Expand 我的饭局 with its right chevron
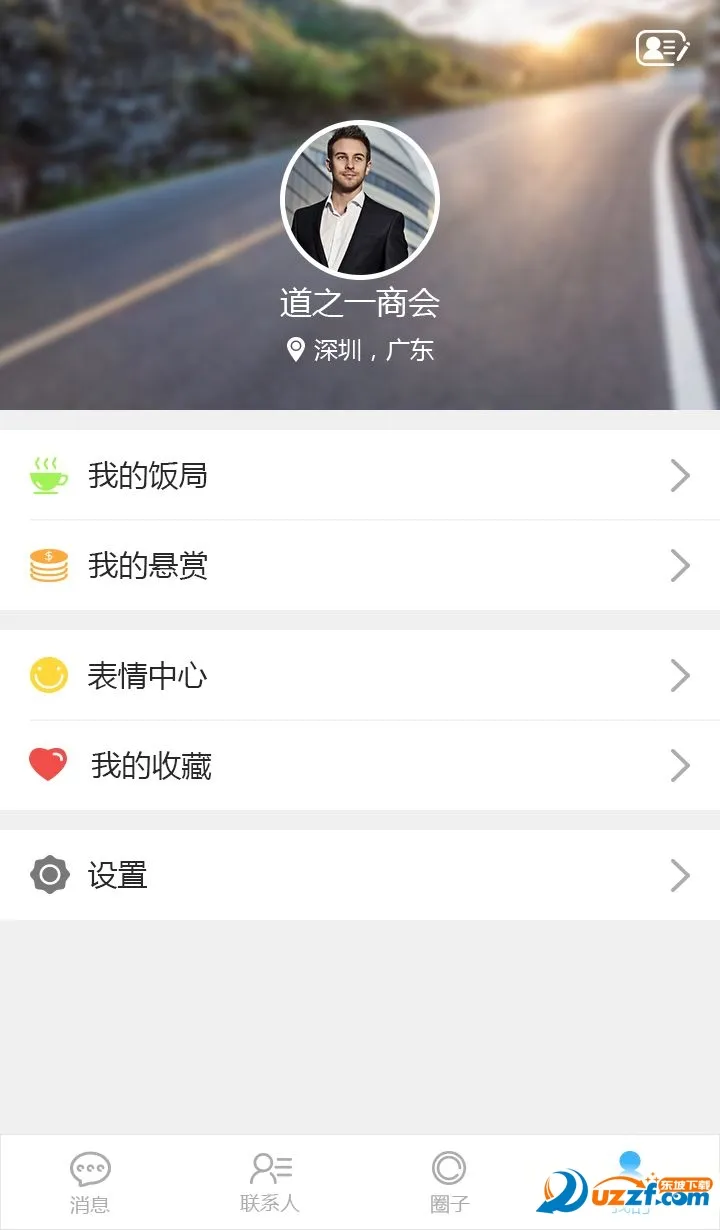The height and width of the screenshot is (1230, 720). point(681,475)
